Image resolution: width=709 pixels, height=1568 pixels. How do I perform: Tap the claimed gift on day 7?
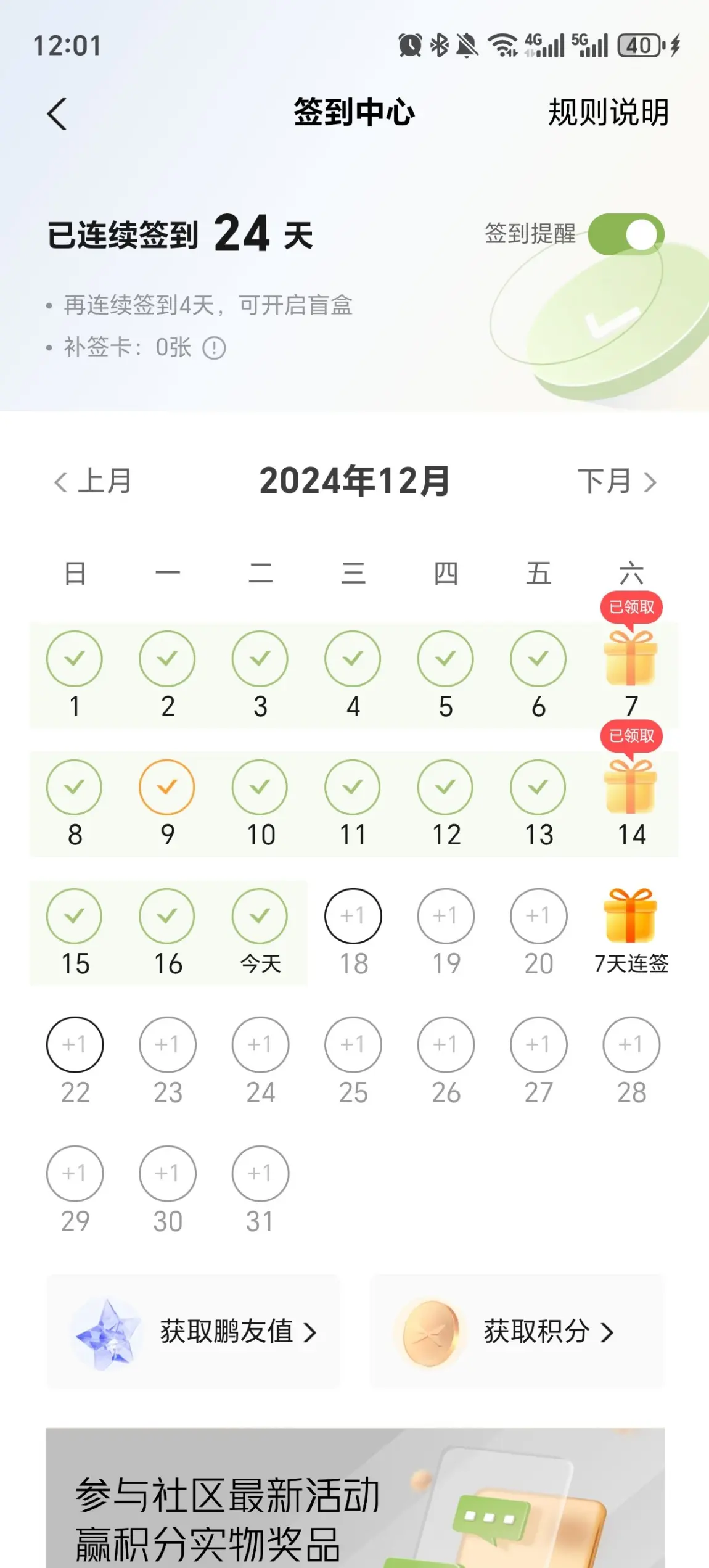pos(631,658)
